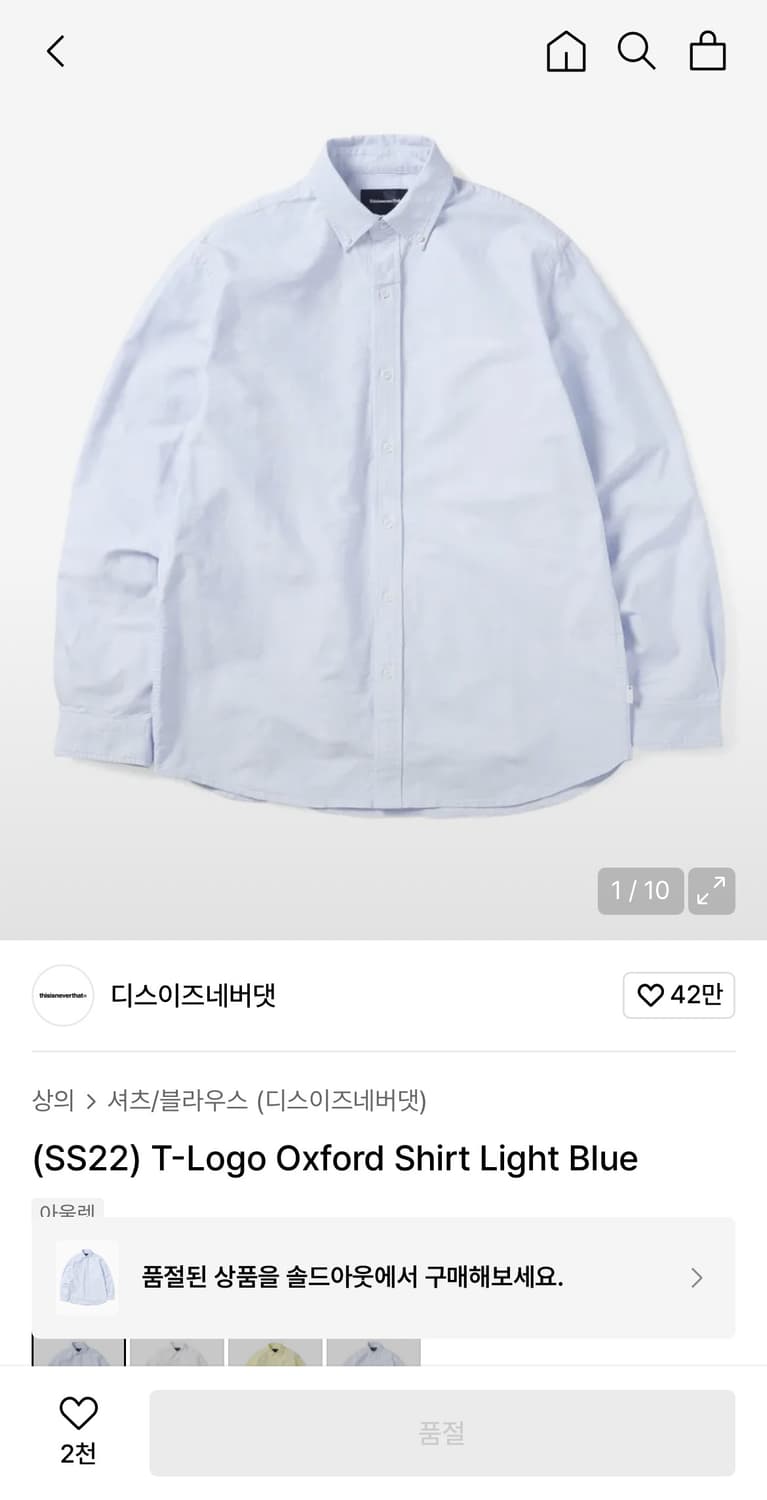This screenshot has width=767, height=1500.
Task: Navigate back using the back arrow
Action: click(55, 51)
